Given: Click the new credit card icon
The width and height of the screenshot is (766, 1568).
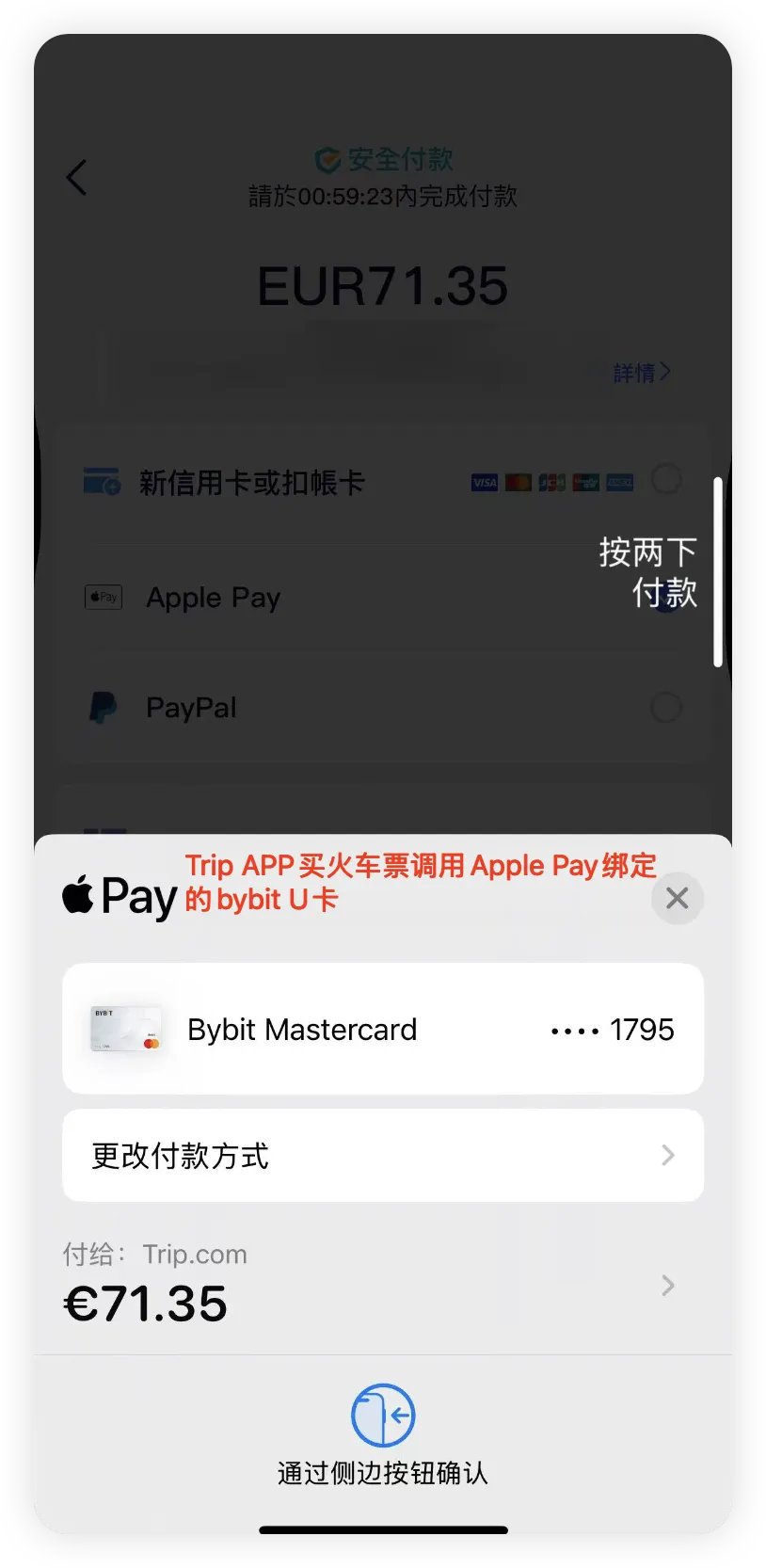Looking at the screenshot, I should point(102,479).
